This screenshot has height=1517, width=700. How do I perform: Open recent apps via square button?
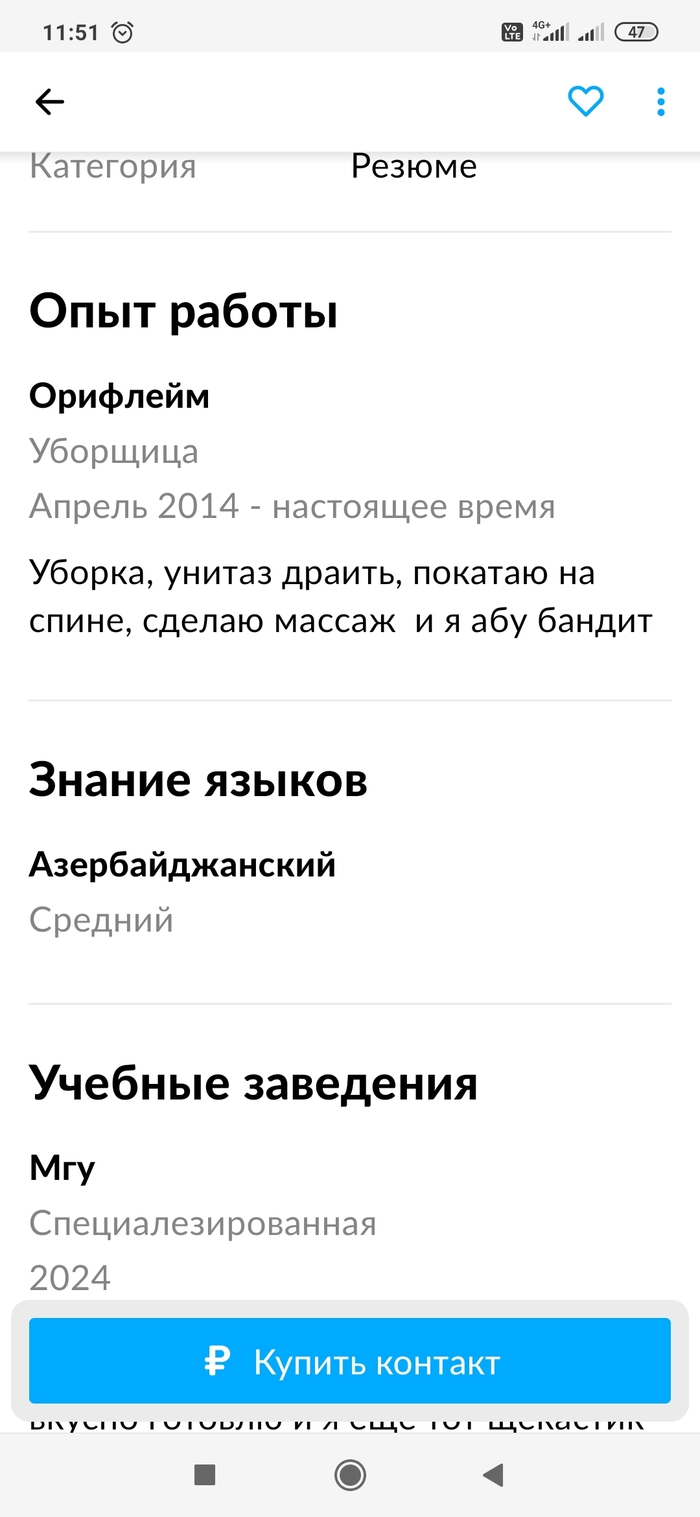pyautogui.click(x=205, y=1475)
